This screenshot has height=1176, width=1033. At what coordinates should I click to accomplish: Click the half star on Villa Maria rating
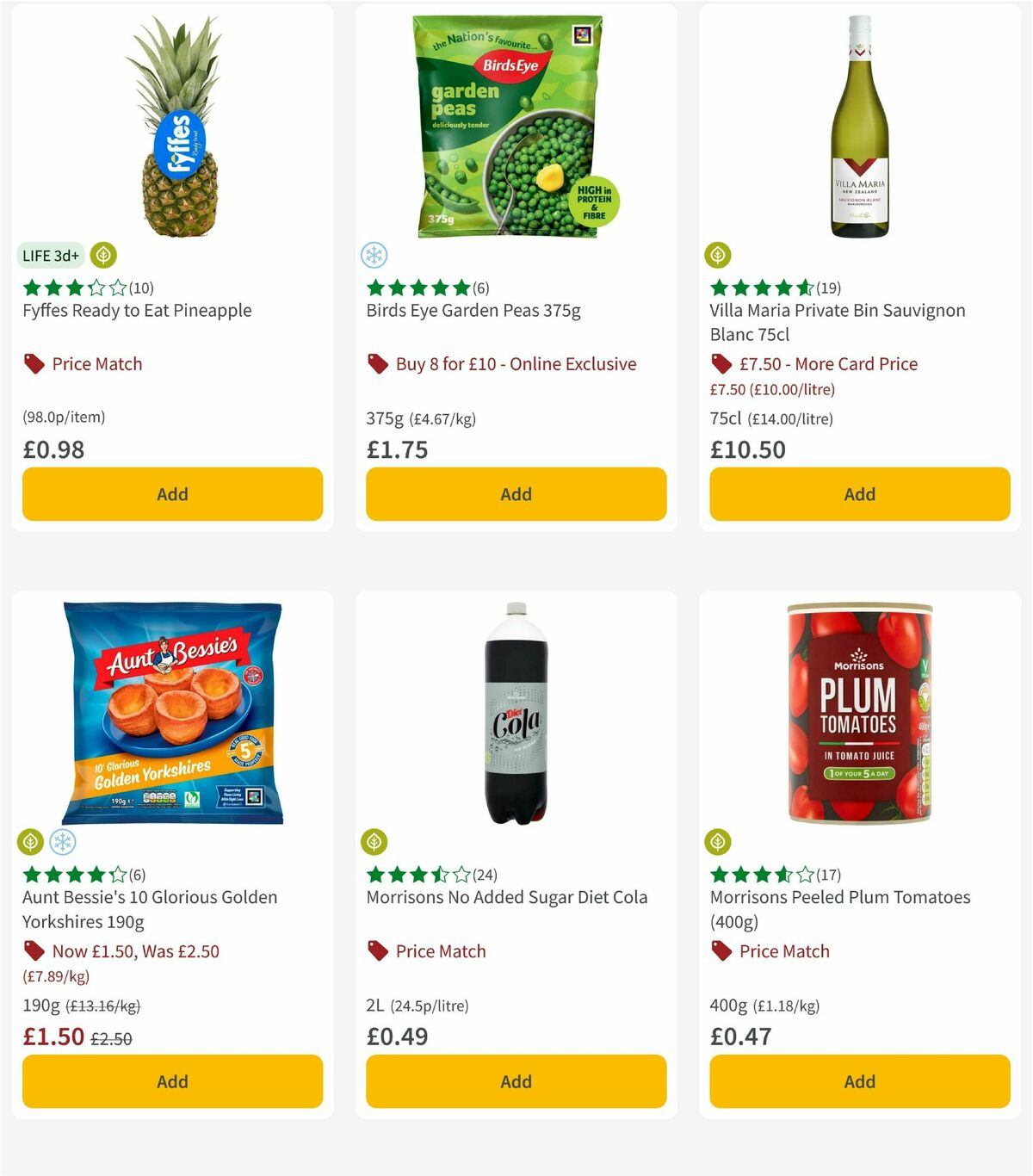[x=803, y=288]
